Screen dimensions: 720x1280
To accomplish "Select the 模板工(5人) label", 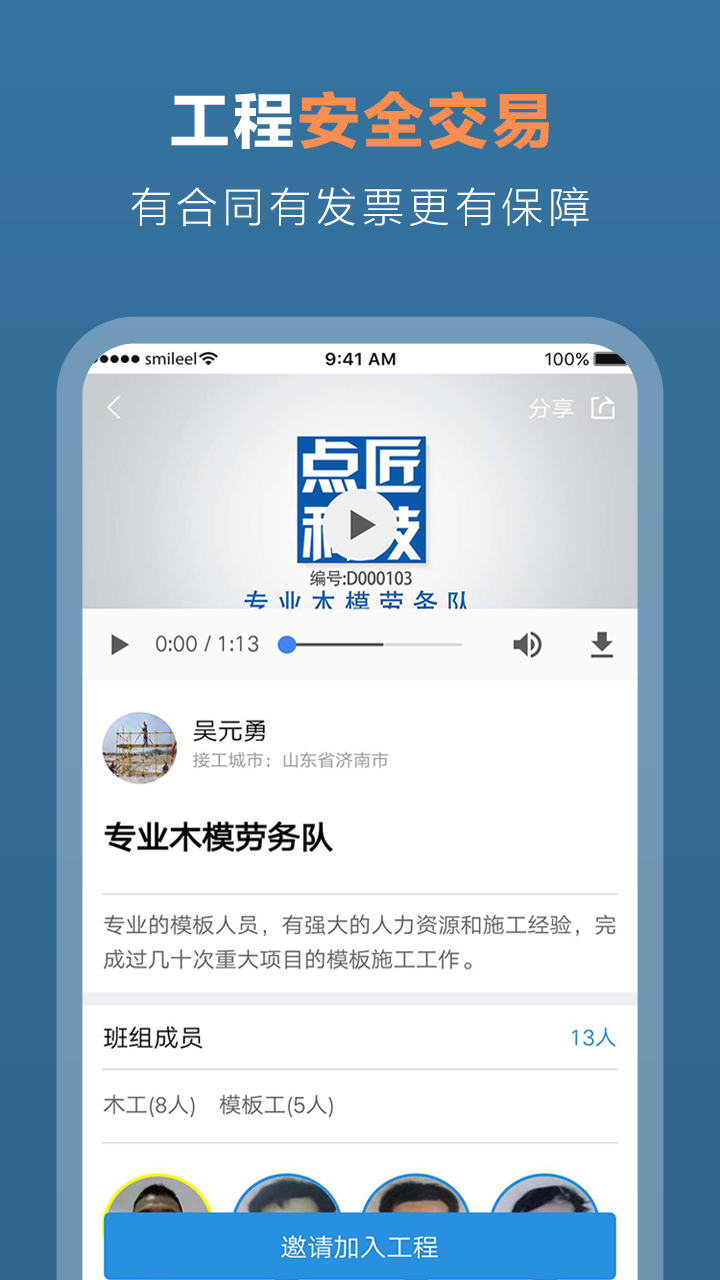I will (278, 1106).
